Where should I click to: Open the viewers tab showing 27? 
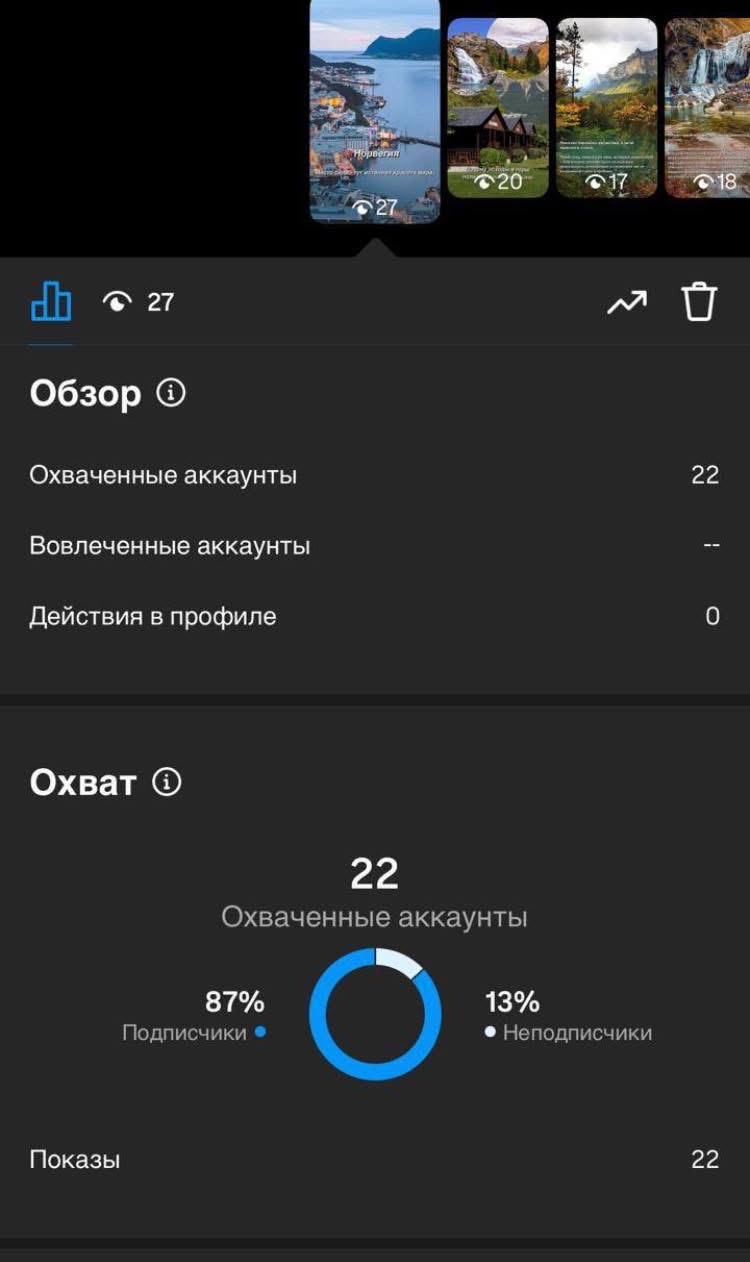[x=138, y=302]
